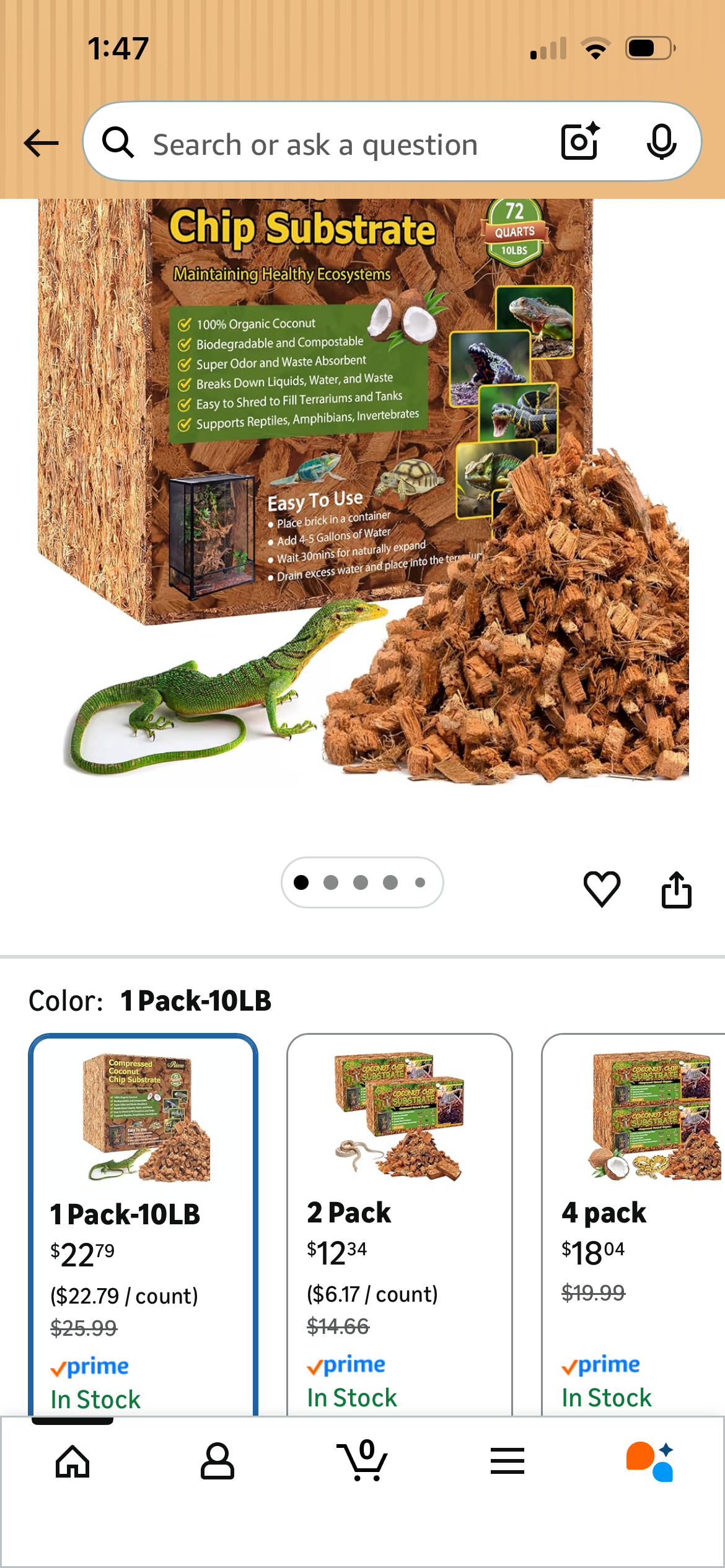Share this product listing
Screen dimensions: 725x1568
click(x=677, y=890)
